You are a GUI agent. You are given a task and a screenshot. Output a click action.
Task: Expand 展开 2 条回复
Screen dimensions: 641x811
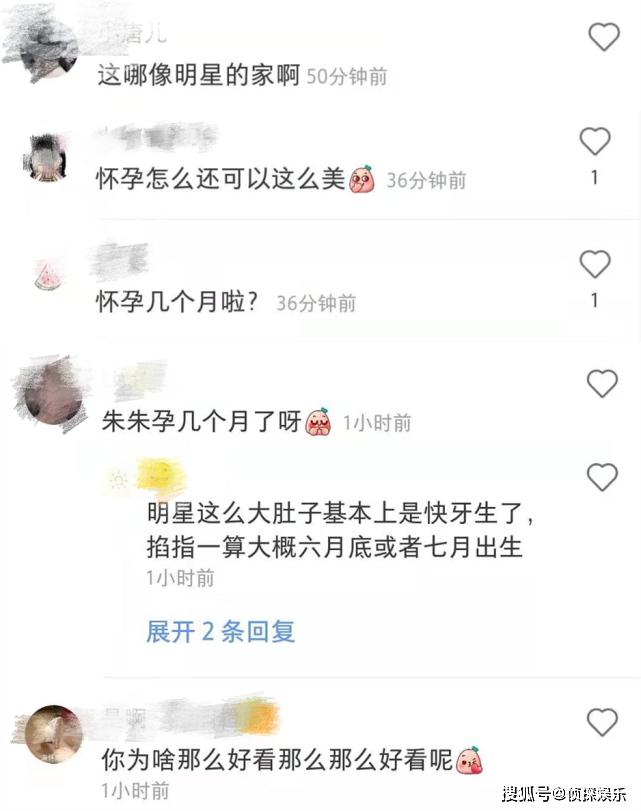coord(220,632)
